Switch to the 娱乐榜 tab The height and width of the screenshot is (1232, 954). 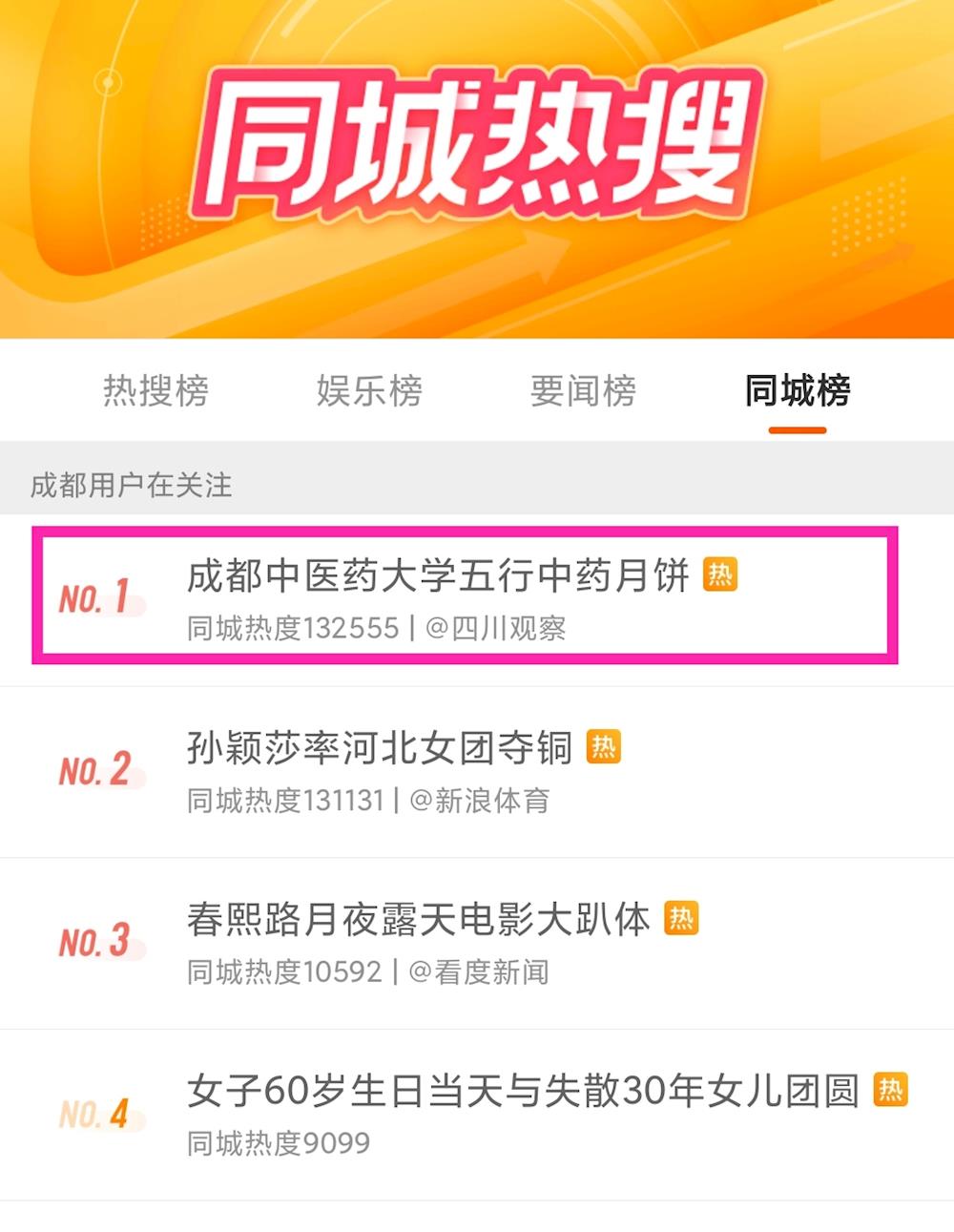pyautogui.click(x=369, y=390)
